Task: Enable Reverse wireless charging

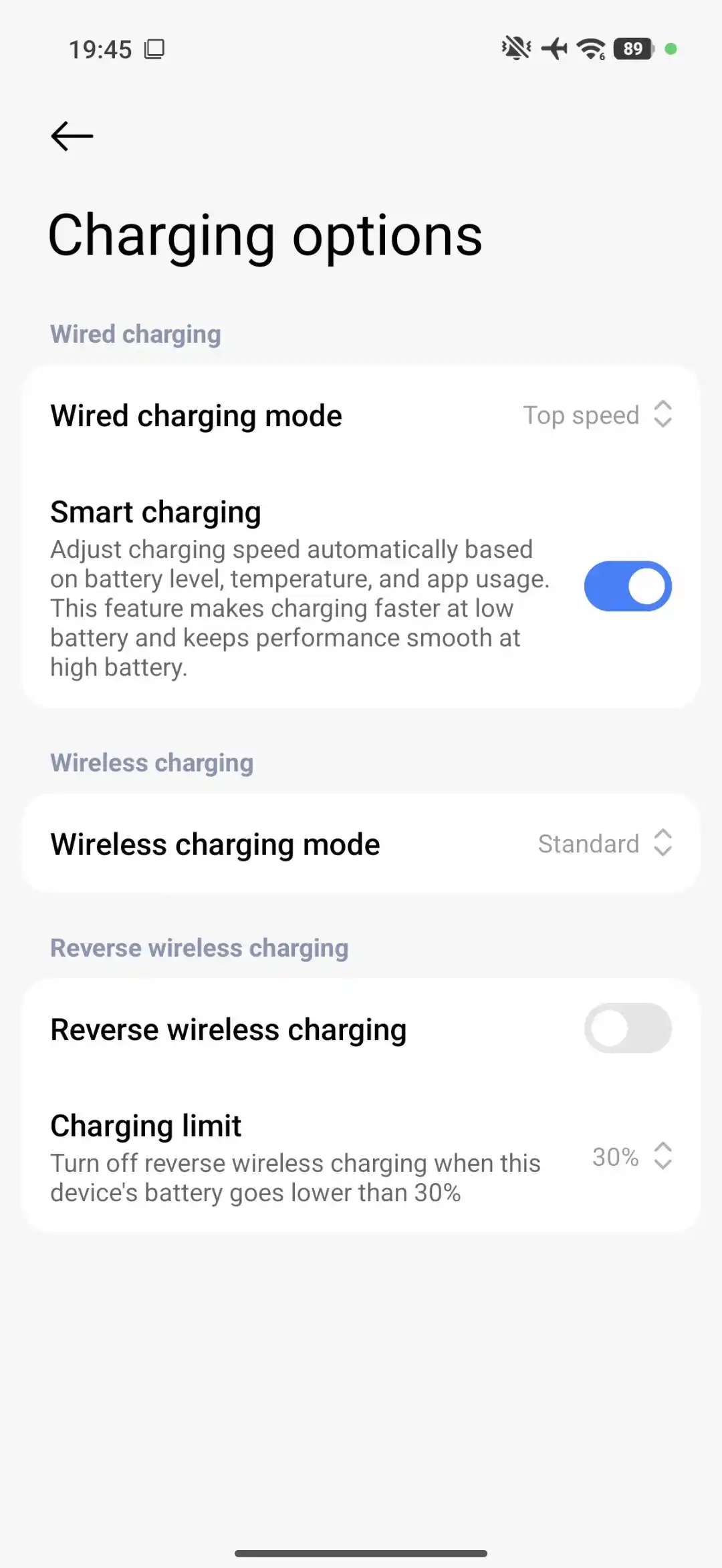Action: 627,1028
